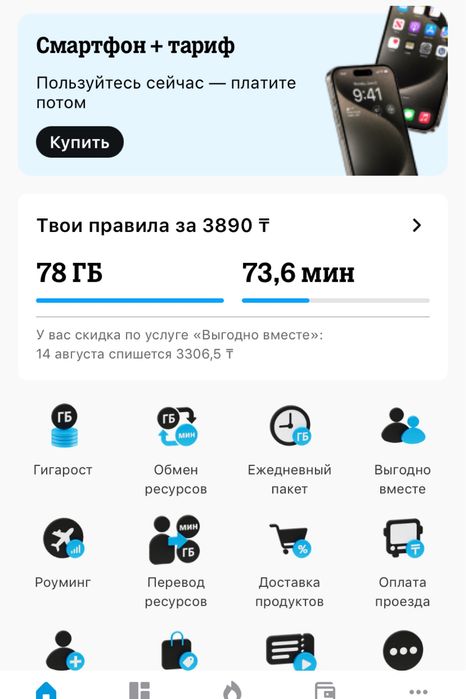Open the more tab in bottom bar
The image size is (466, 699).
pyautogui.click(x=418, y=691)
